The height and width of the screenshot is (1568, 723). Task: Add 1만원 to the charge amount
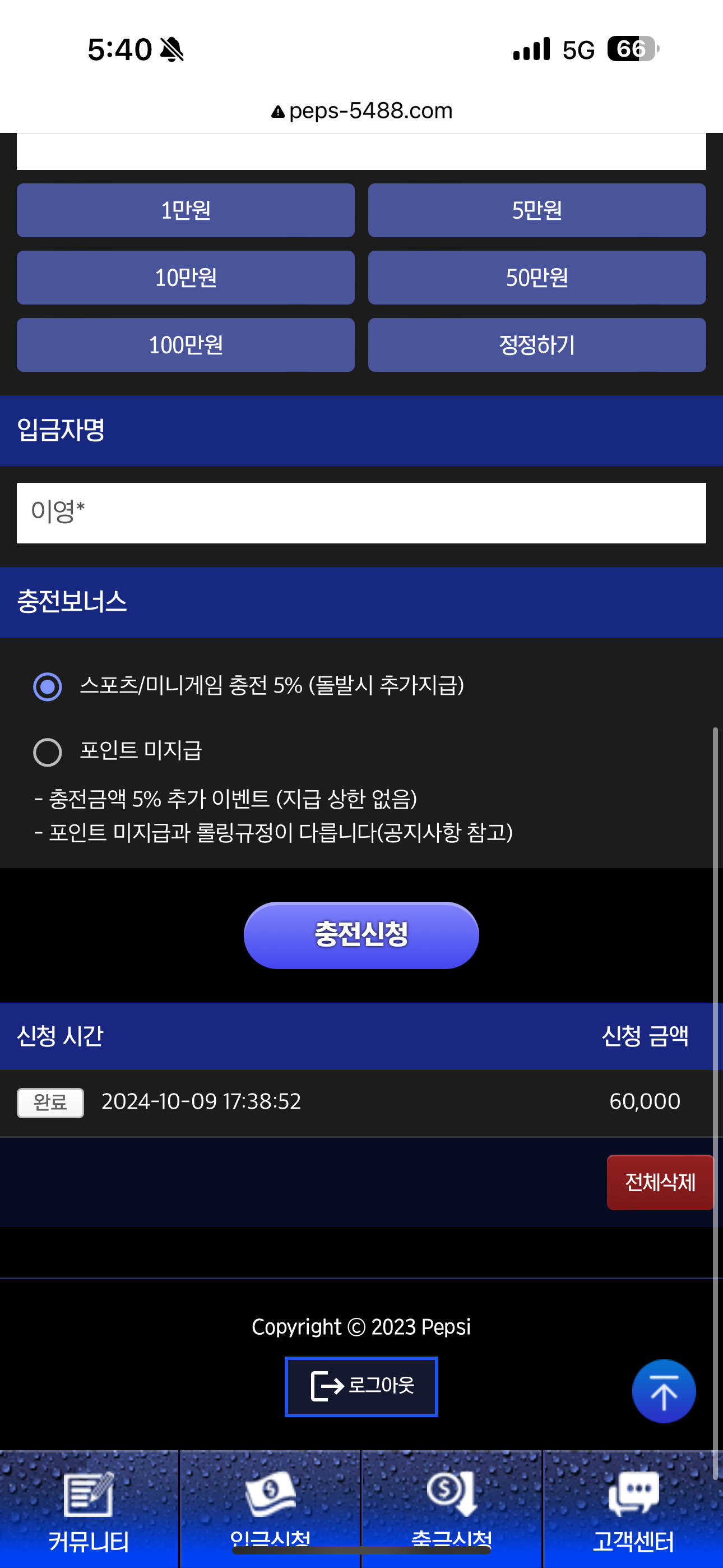click(x=186, y=210)
